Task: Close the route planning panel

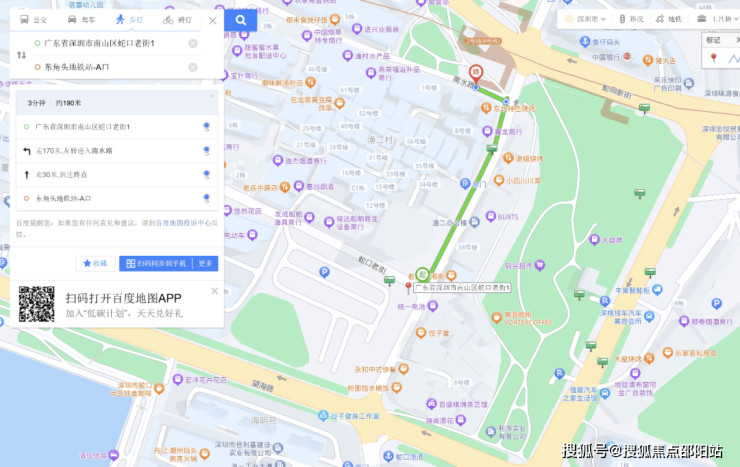Action: (212, 20)
